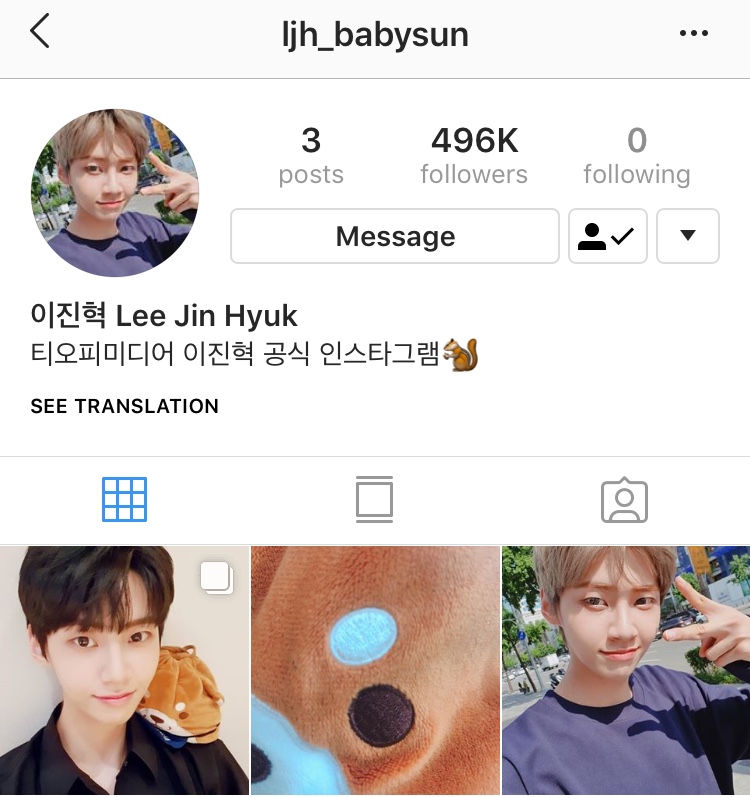Expand suggested accounts dropdown arrow
The image size is (750, 797).
687,236
